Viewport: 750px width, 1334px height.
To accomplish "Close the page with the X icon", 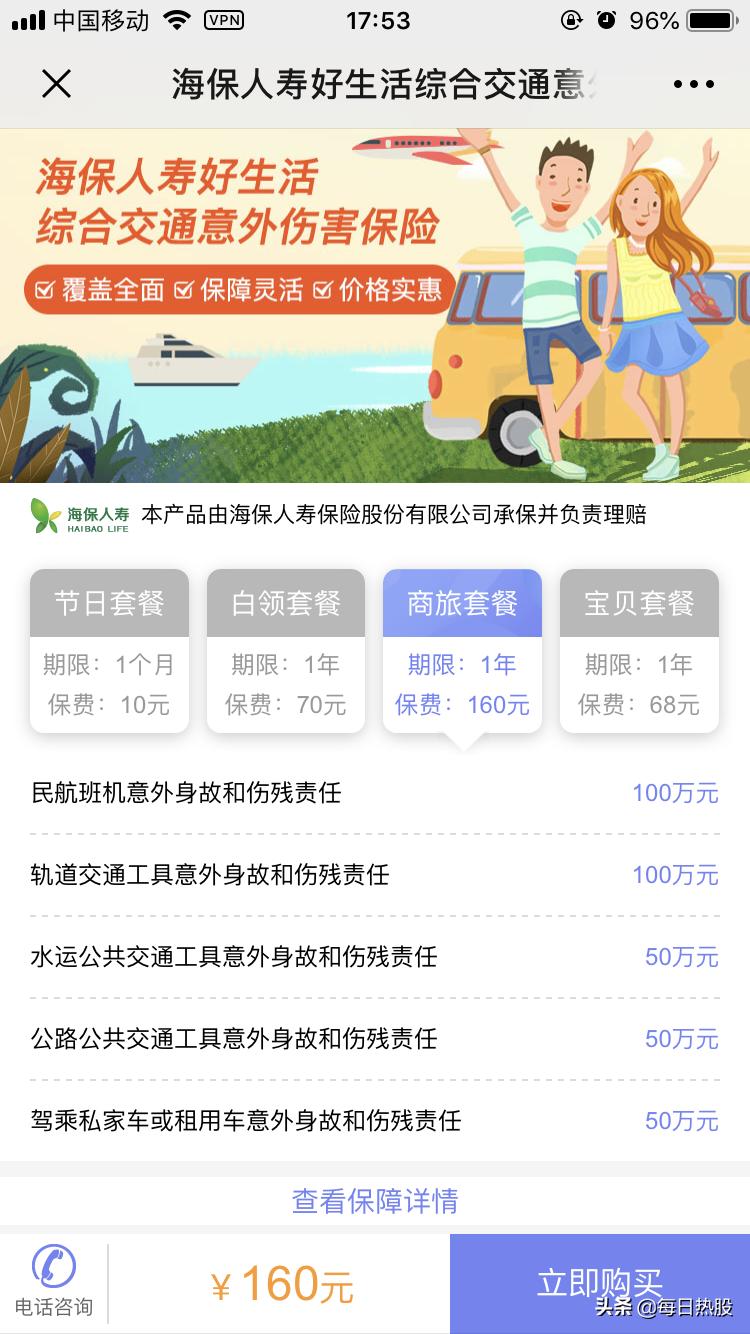I will (x=56, y=84).
